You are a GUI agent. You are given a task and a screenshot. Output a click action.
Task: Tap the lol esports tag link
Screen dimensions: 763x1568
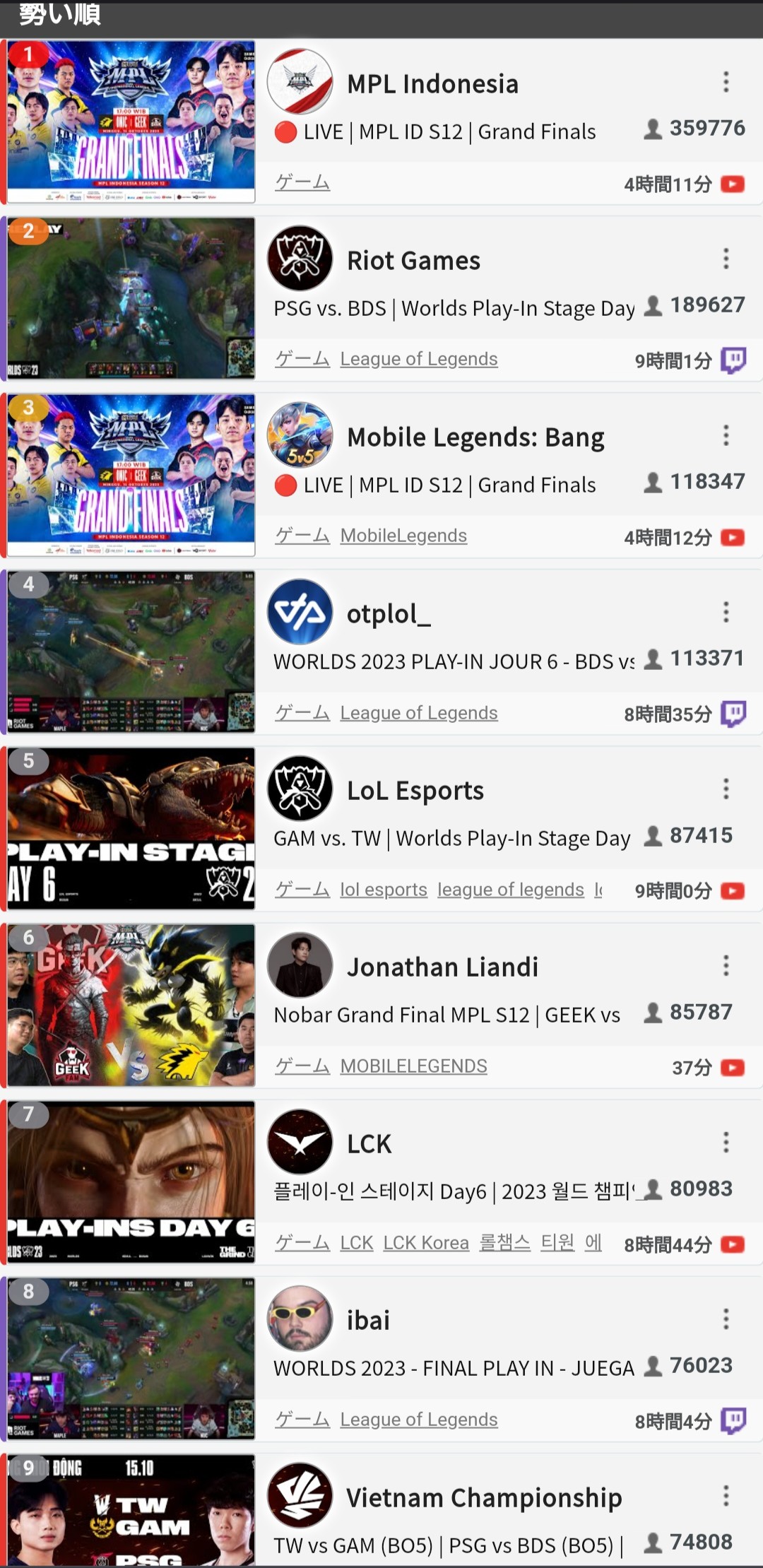click(384, 890)
